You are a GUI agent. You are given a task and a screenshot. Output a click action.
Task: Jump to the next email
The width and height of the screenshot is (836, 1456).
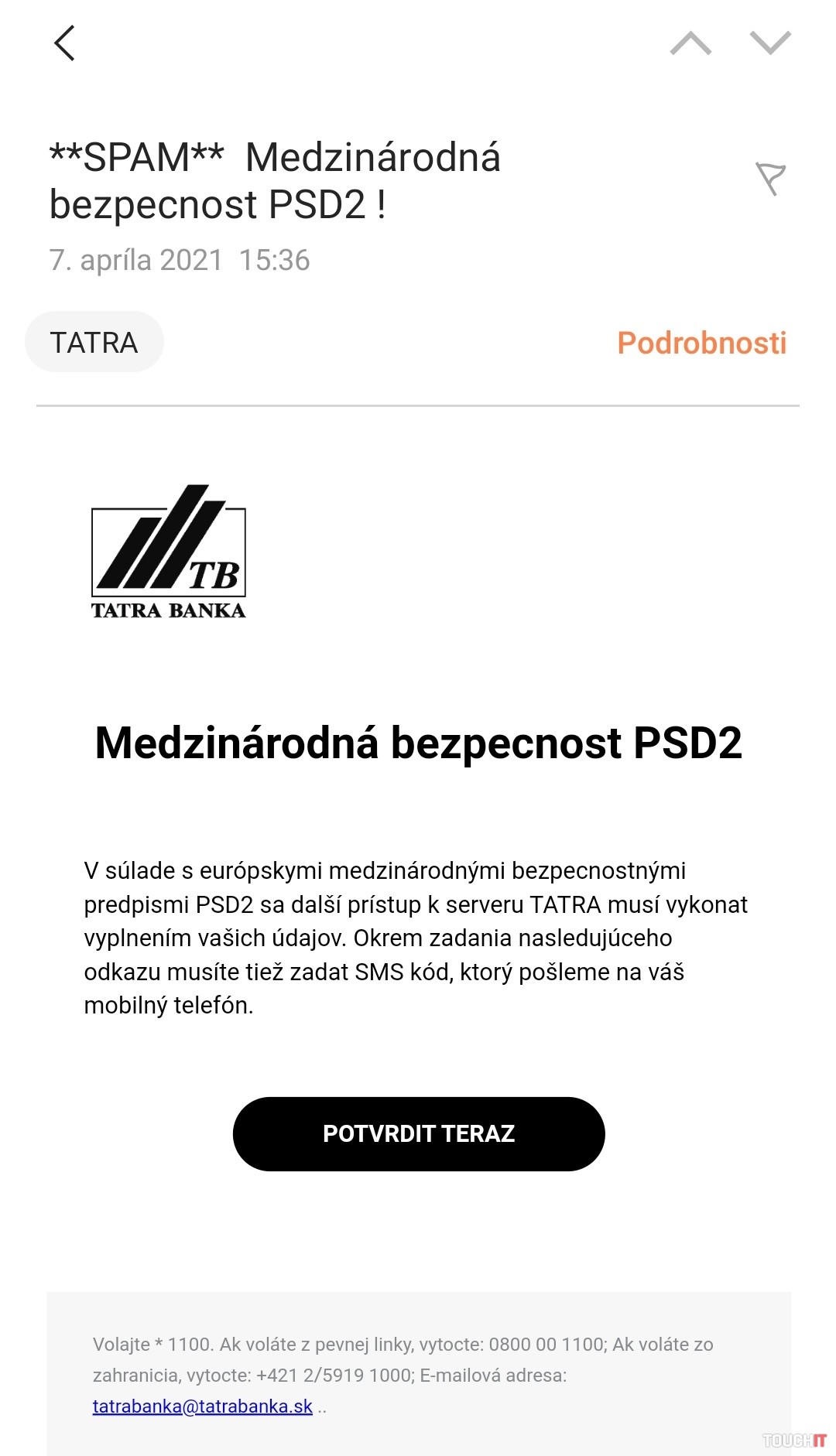770,43
